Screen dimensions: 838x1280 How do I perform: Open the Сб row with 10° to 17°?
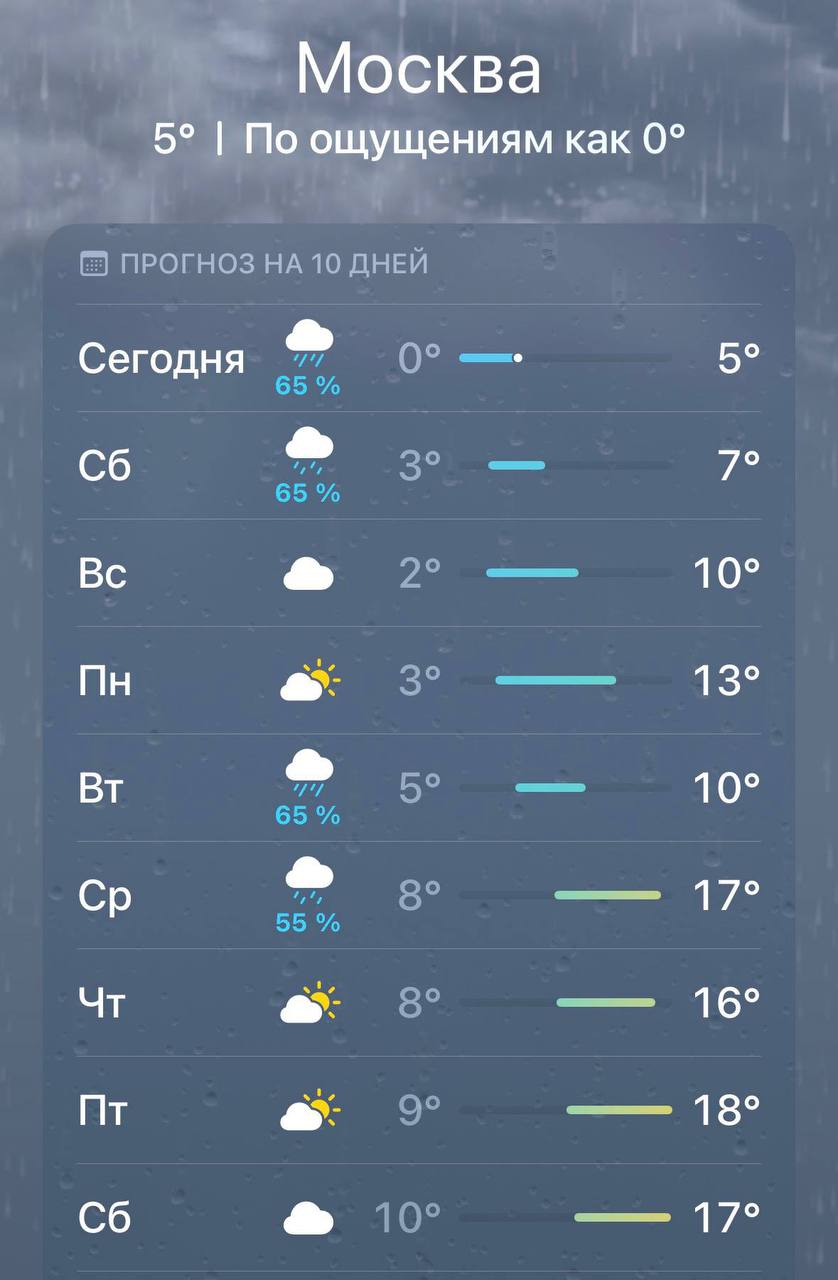click(x=418, y=1218)
